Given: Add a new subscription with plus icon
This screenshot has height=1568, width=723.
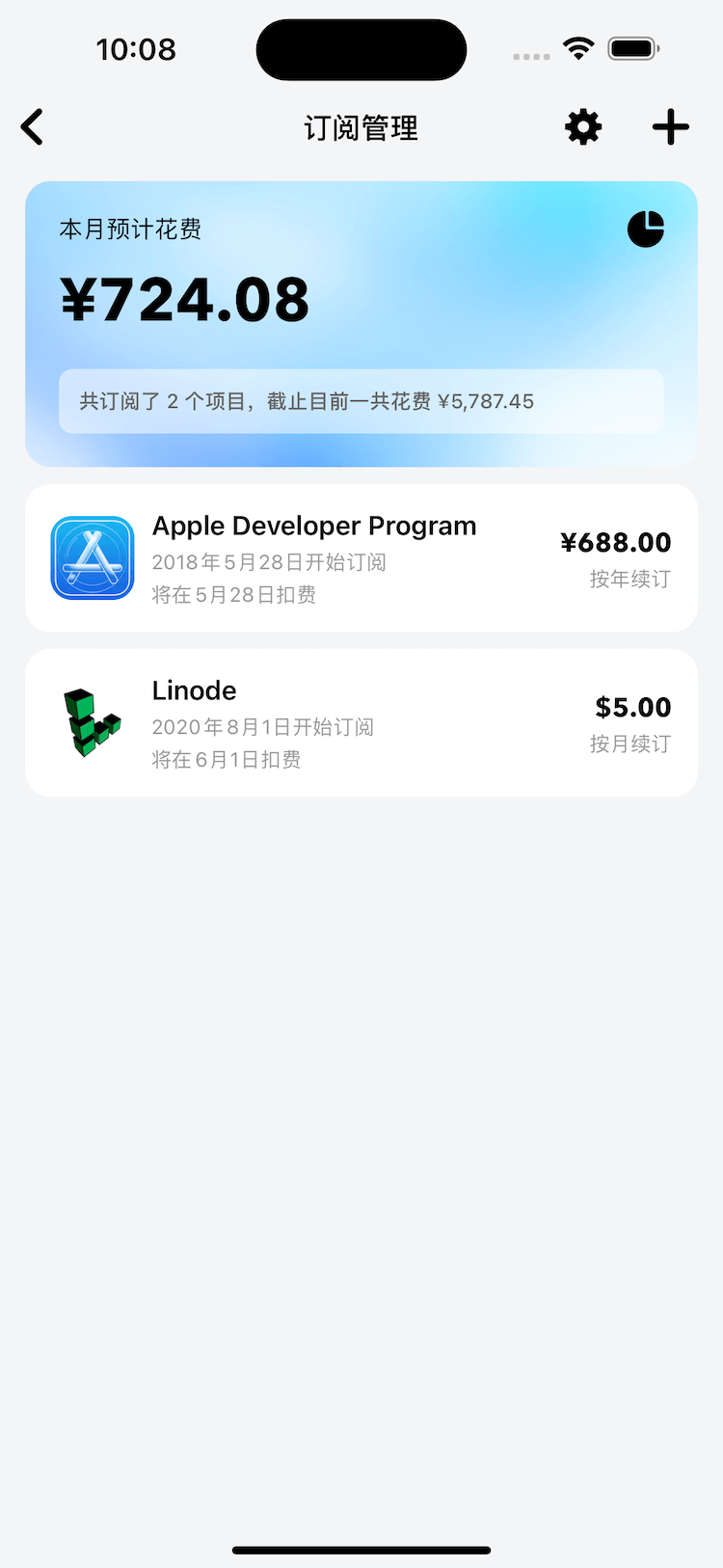Looking at the screenshot, I should pos(670,127).
